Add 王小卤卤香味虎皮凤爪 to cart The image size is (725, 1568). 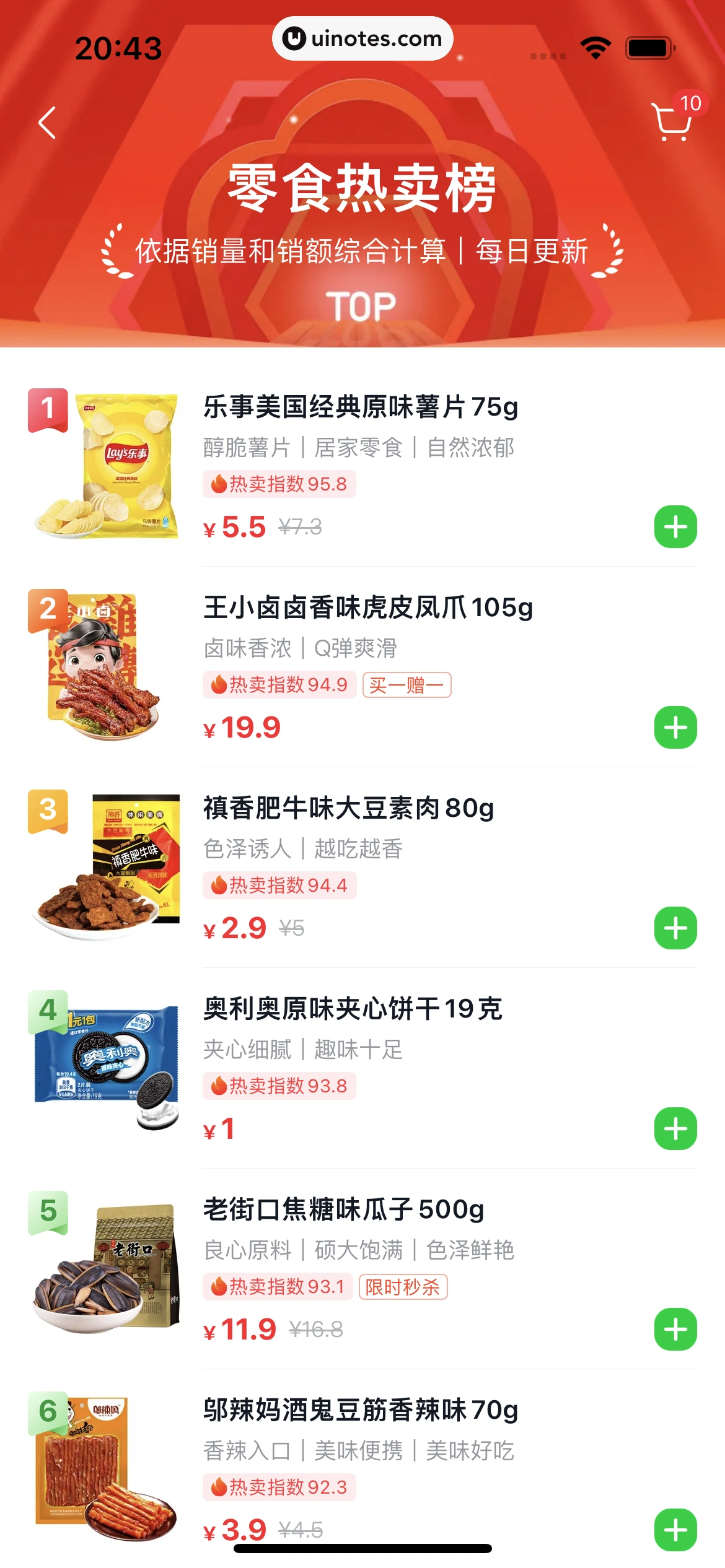(675, 728)
